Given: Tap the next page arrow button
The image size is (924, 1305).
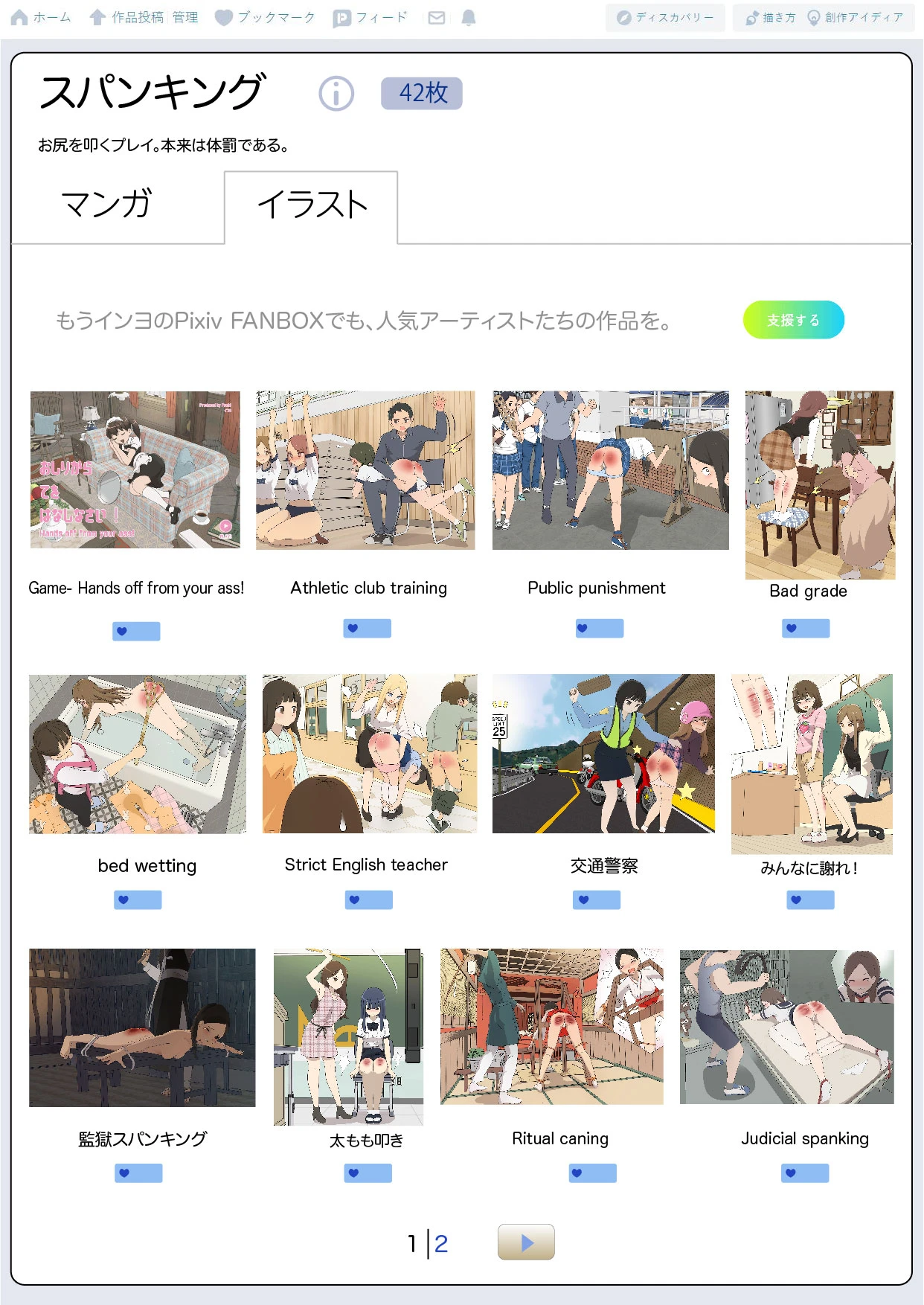Looking at the screenshot, I should click(x=526, y=1242).
